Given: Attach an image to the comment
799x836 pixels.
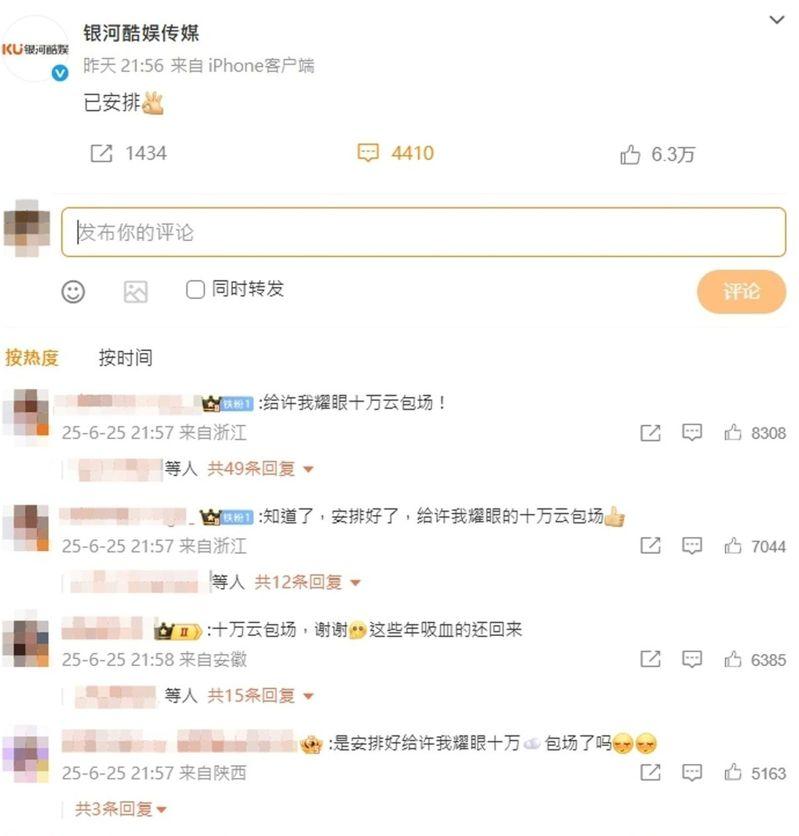Looking at the screenshot, I should pyautogui.click(x=135, y=291).
